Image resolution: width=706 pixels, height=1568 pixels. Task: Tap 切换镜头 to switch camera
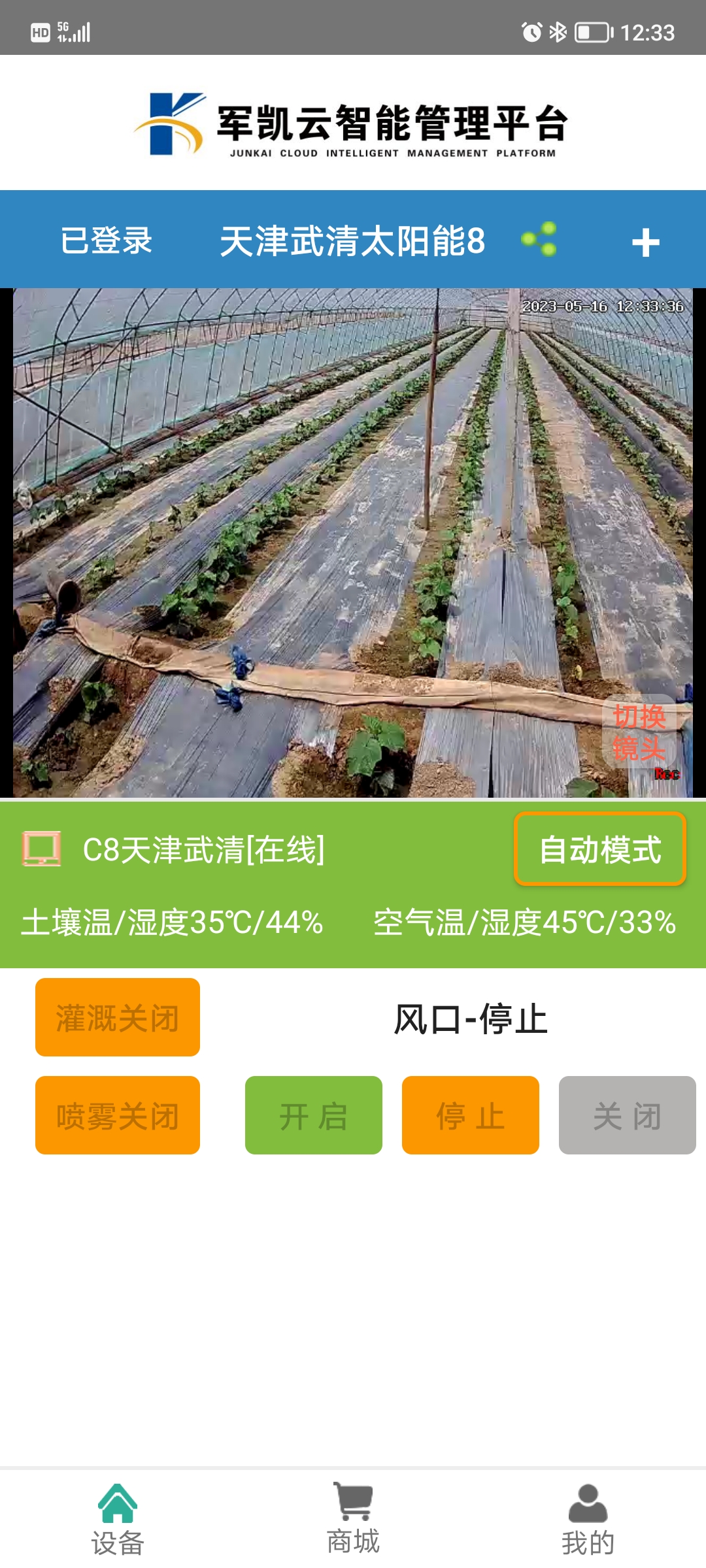[x=639, y=732]
